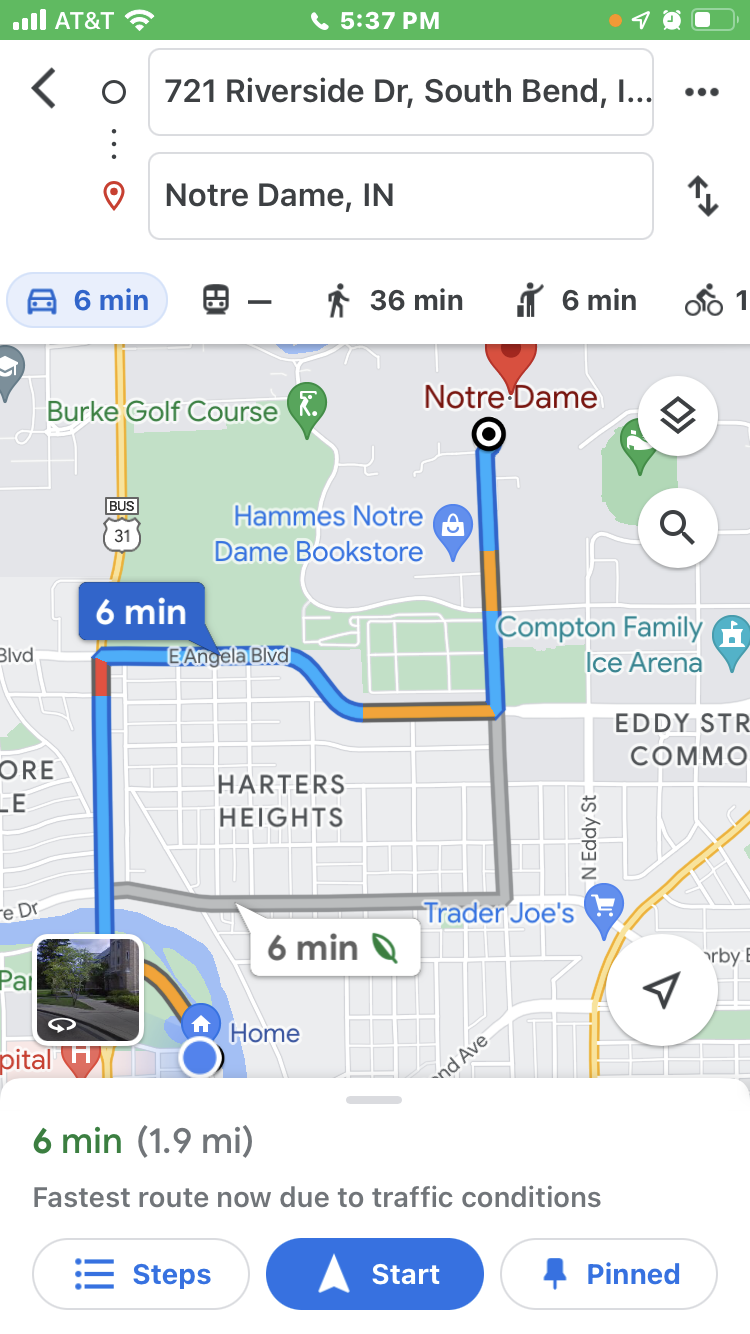Screen dimensions: 750x1334
Task: Start navigation to Notre Dame
Action: (x=375, y=1274)
